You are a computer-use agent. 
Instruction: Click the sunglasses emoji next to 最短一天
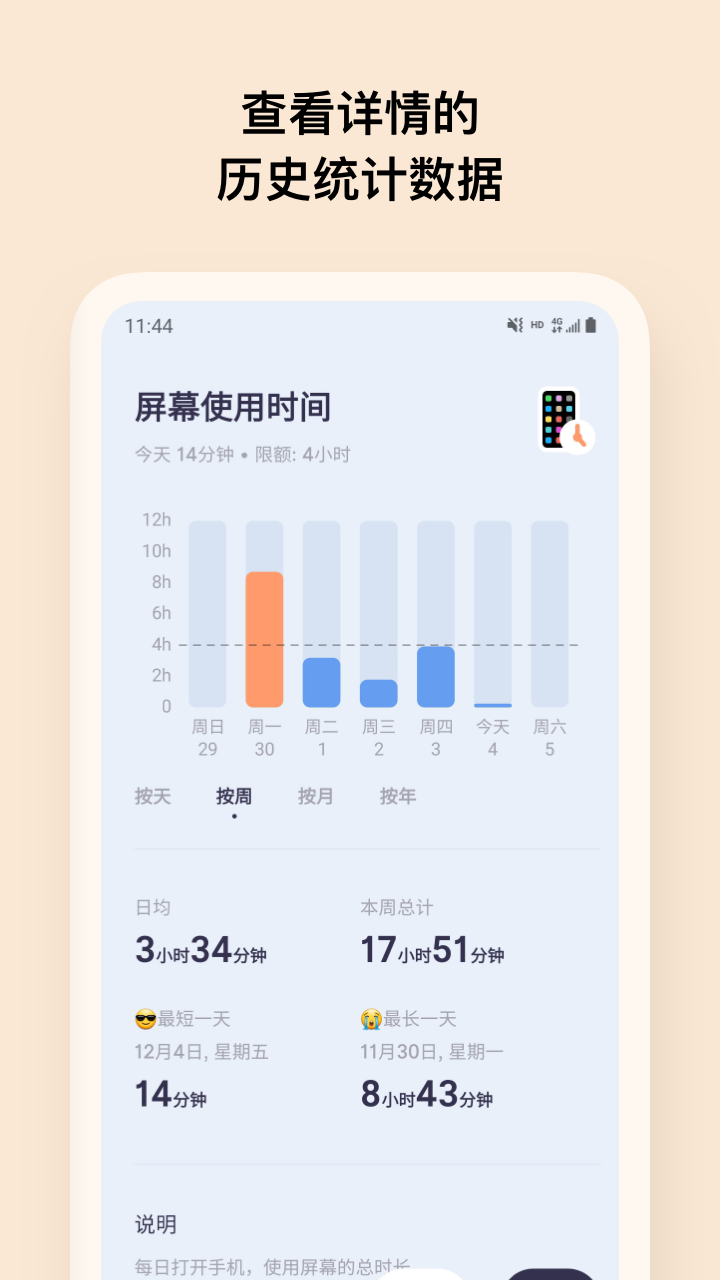(147, 1018)
